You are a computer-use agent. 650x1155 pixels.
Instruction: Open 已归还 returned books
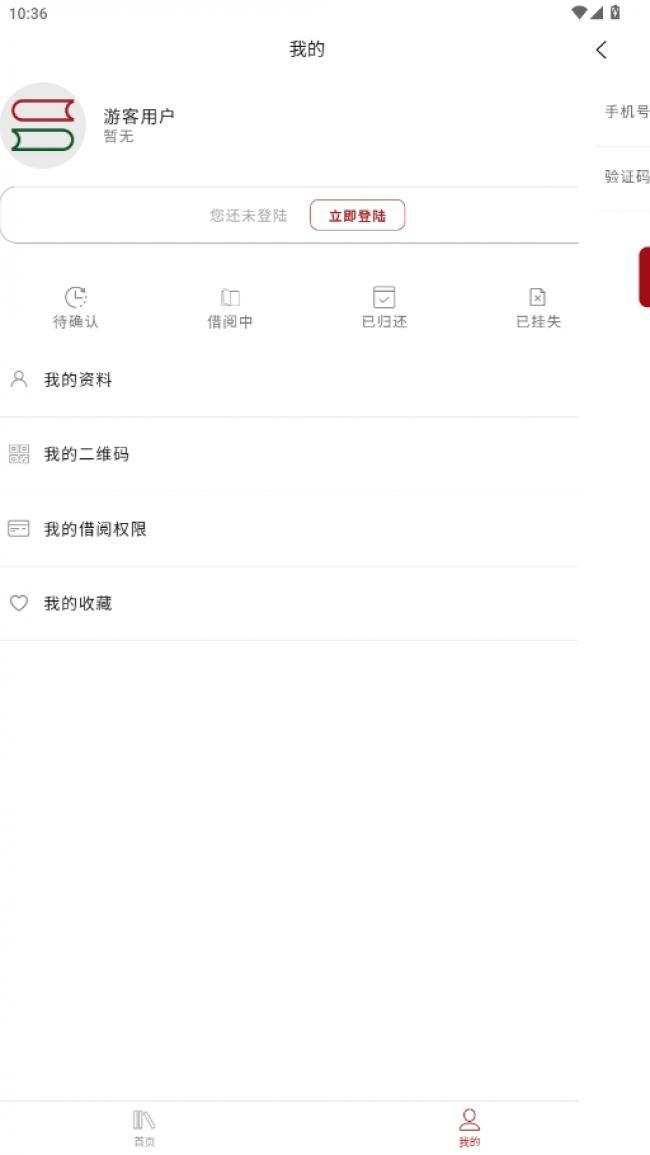pos(384,307)
